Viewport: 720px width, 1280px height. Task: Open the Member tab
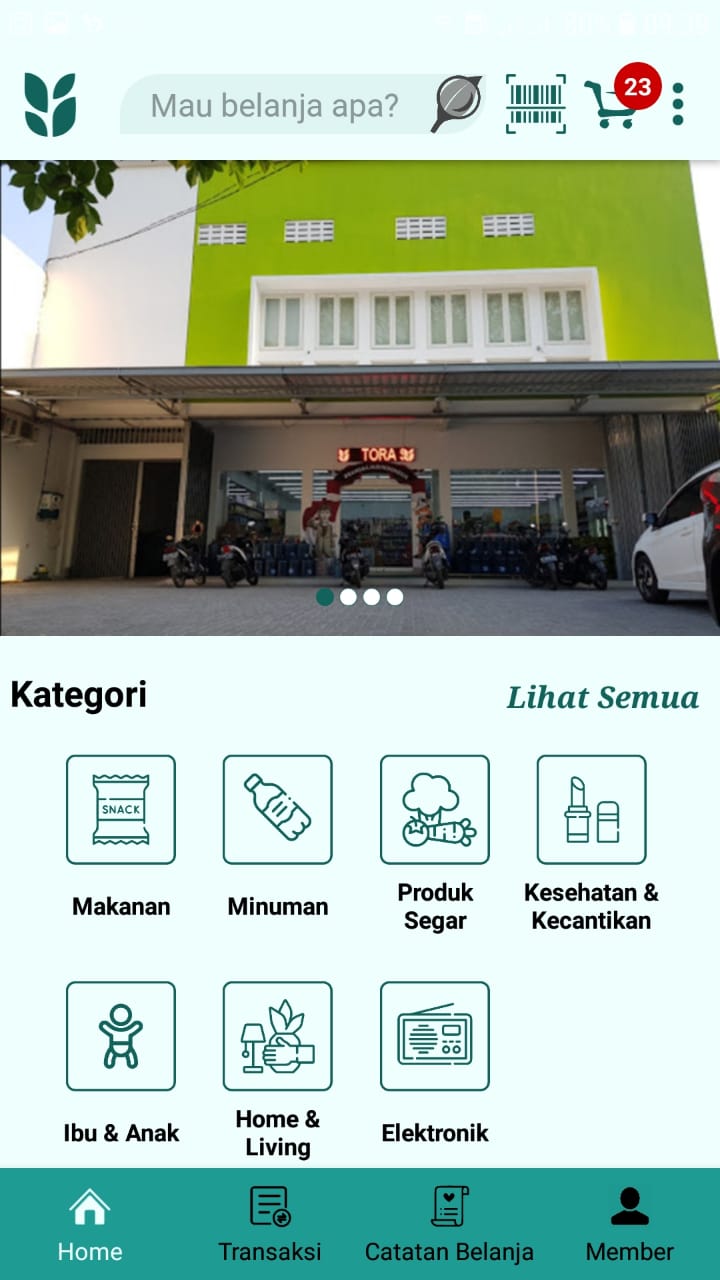[630, 1225]
